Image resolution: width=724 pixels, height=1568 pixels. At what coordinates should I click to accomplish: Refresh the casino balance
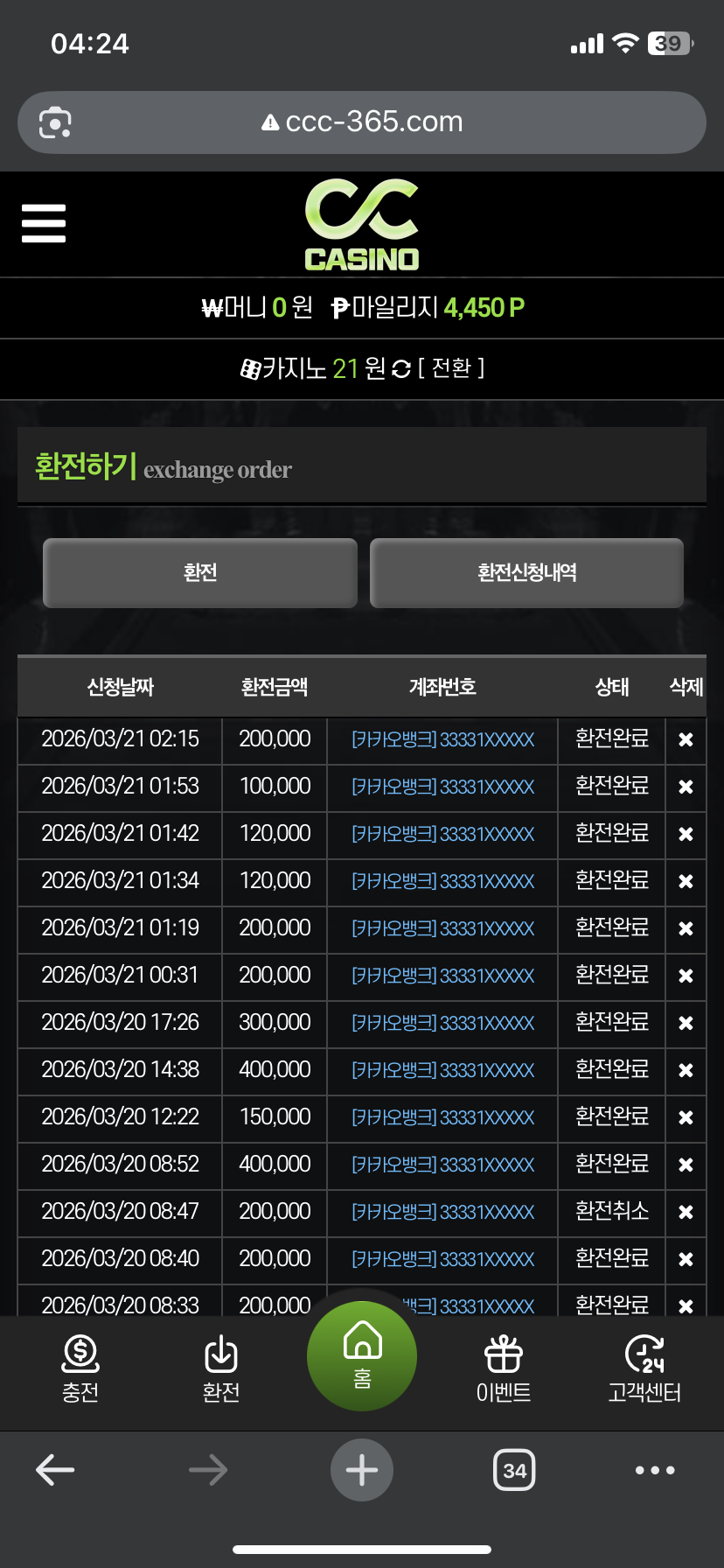pos(401,369)
